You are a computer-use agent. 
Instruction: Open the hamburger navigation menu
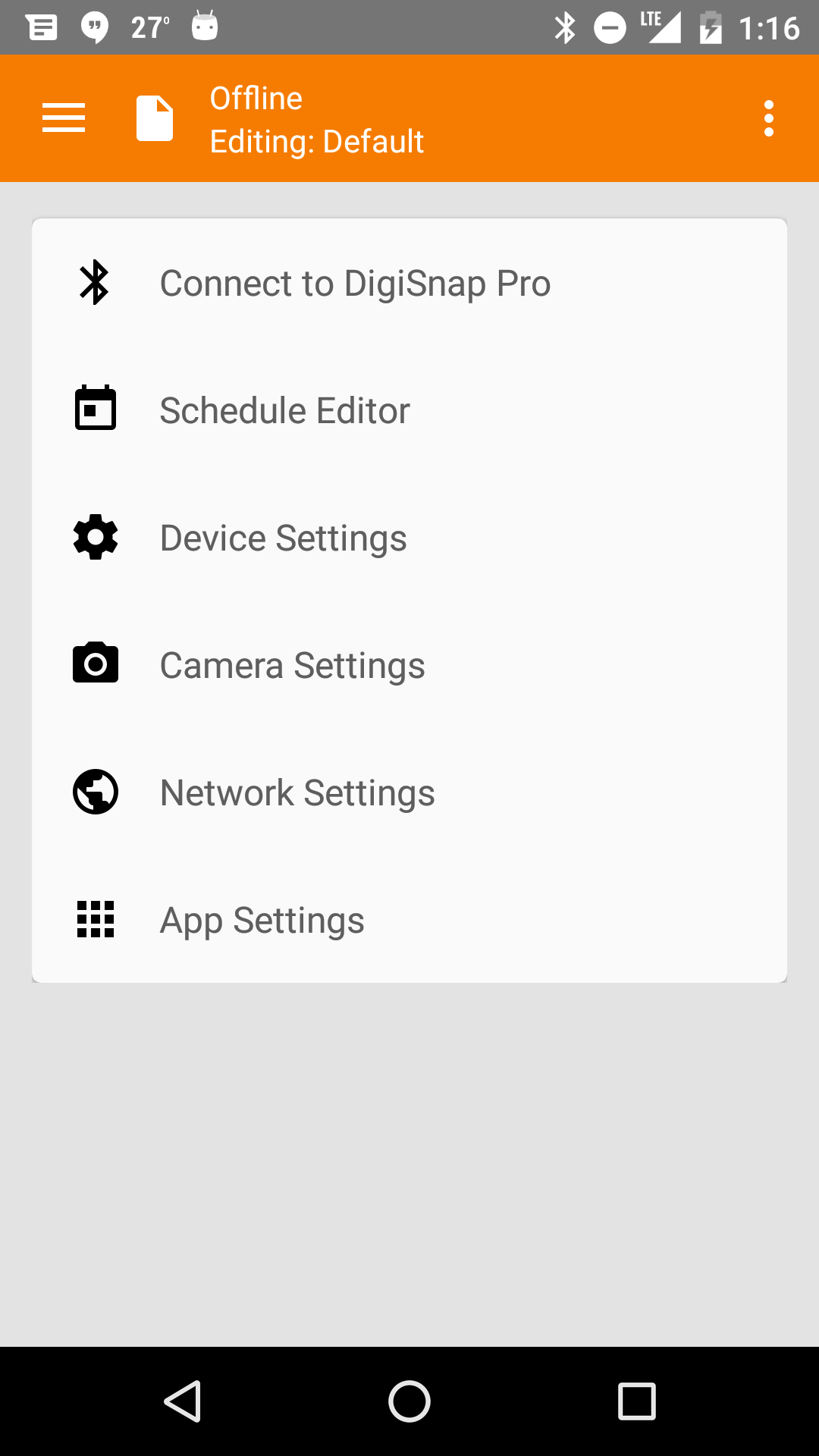click(63, 118)
